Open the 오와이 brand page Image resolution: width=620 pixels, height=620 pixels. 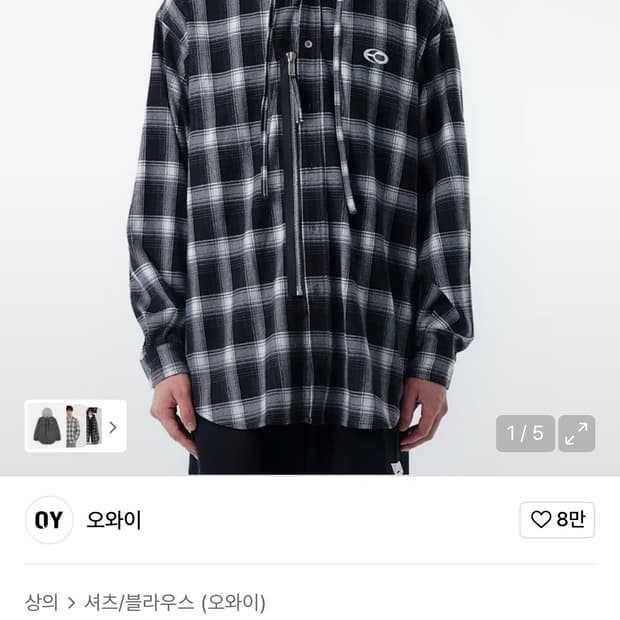[x=113, y=520]
